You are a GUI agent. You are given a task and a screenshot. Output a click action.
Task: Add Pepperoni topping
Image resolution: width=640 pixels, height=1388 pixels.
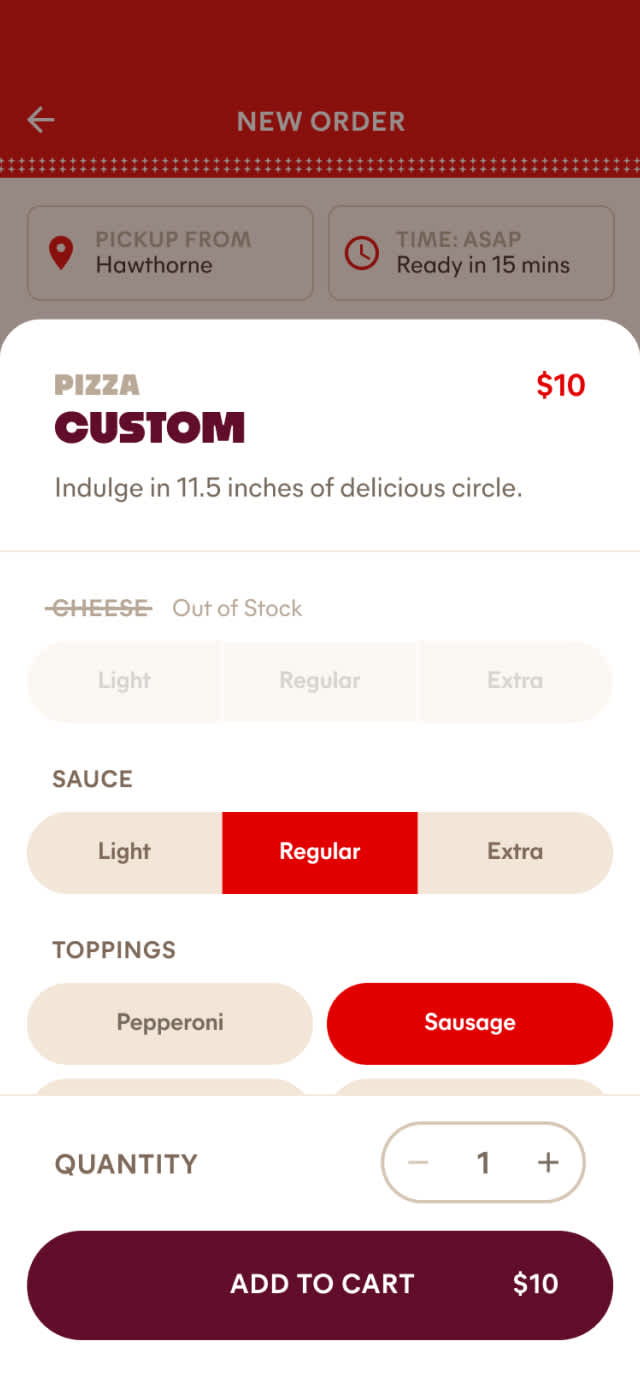(x=170, y=1023)
